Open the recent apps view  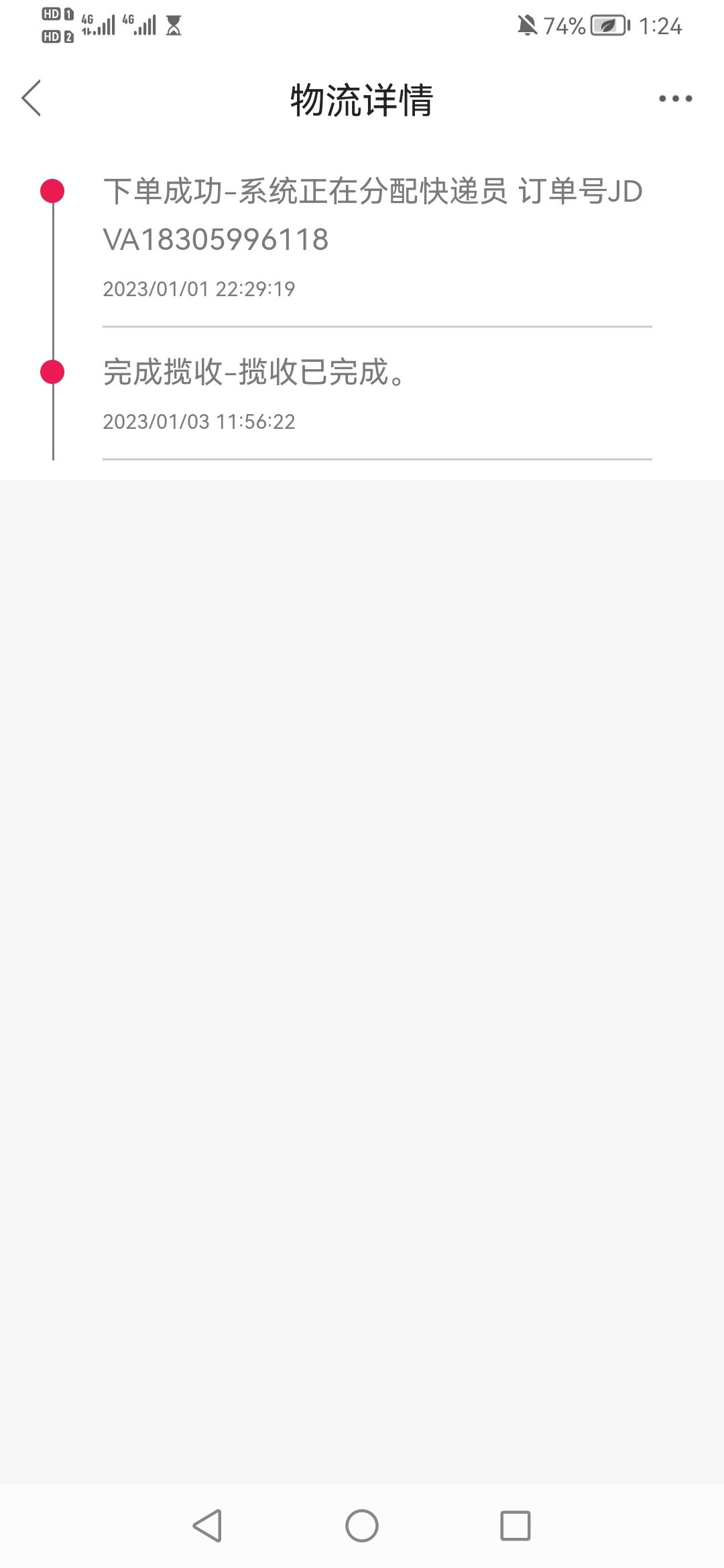pos(516,1526)
